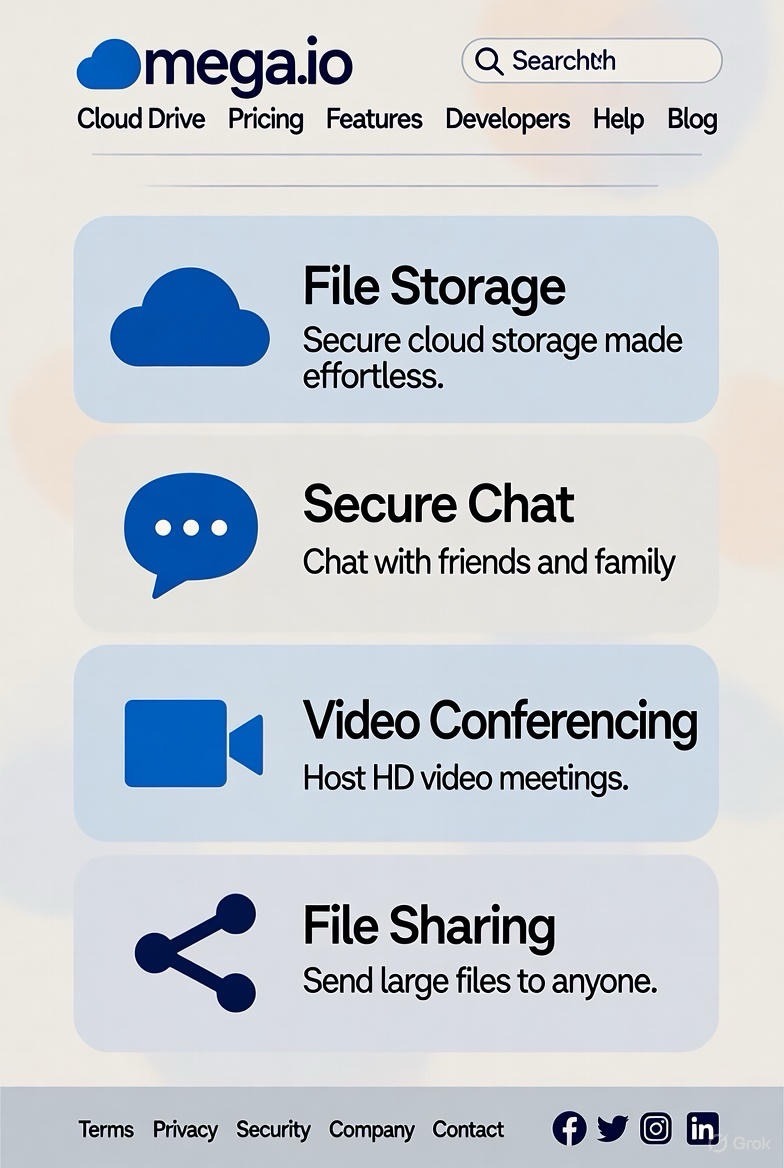Open the File Storage card

coord(396,319)
